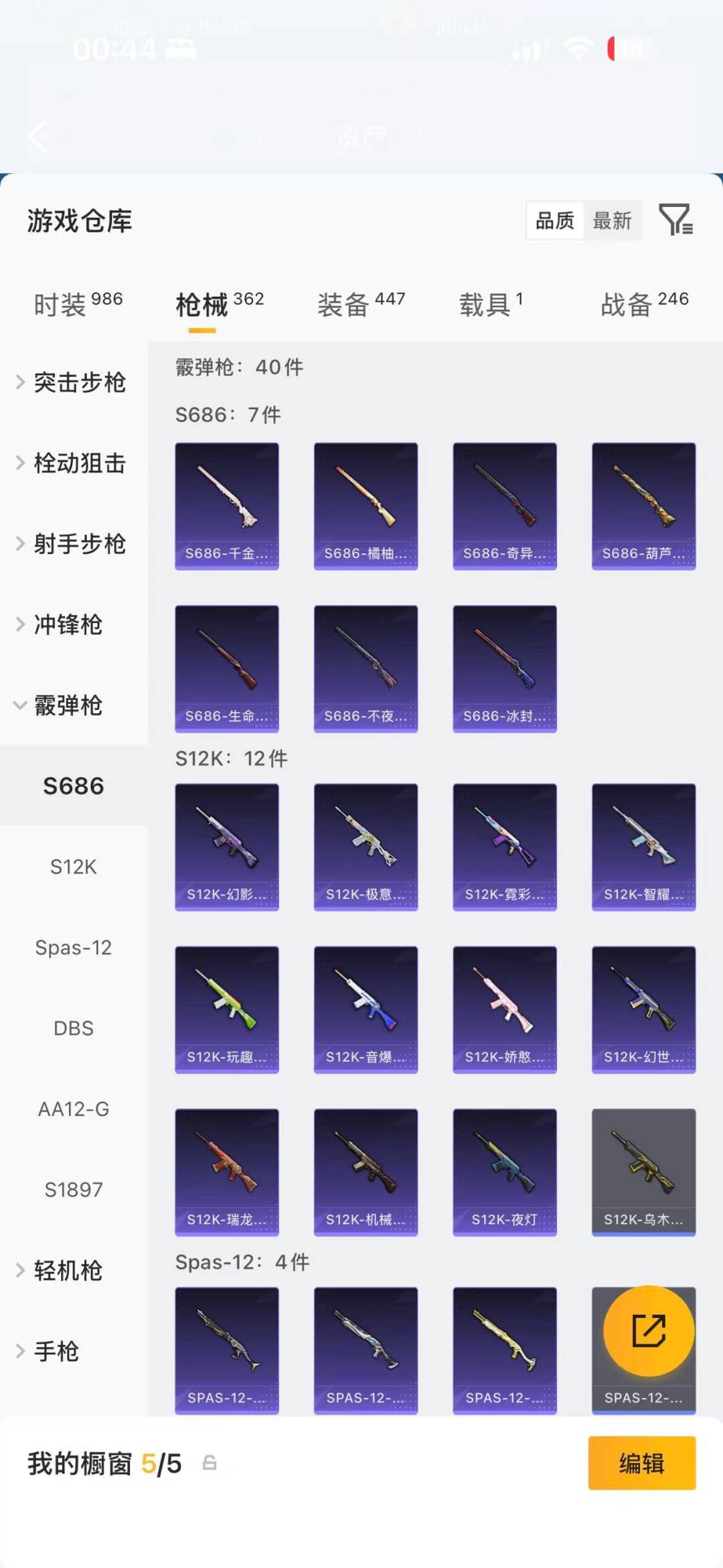Open the S12K-幻影 weapon thumbnail
This screenshot has width=723, height=1568.
227,845
